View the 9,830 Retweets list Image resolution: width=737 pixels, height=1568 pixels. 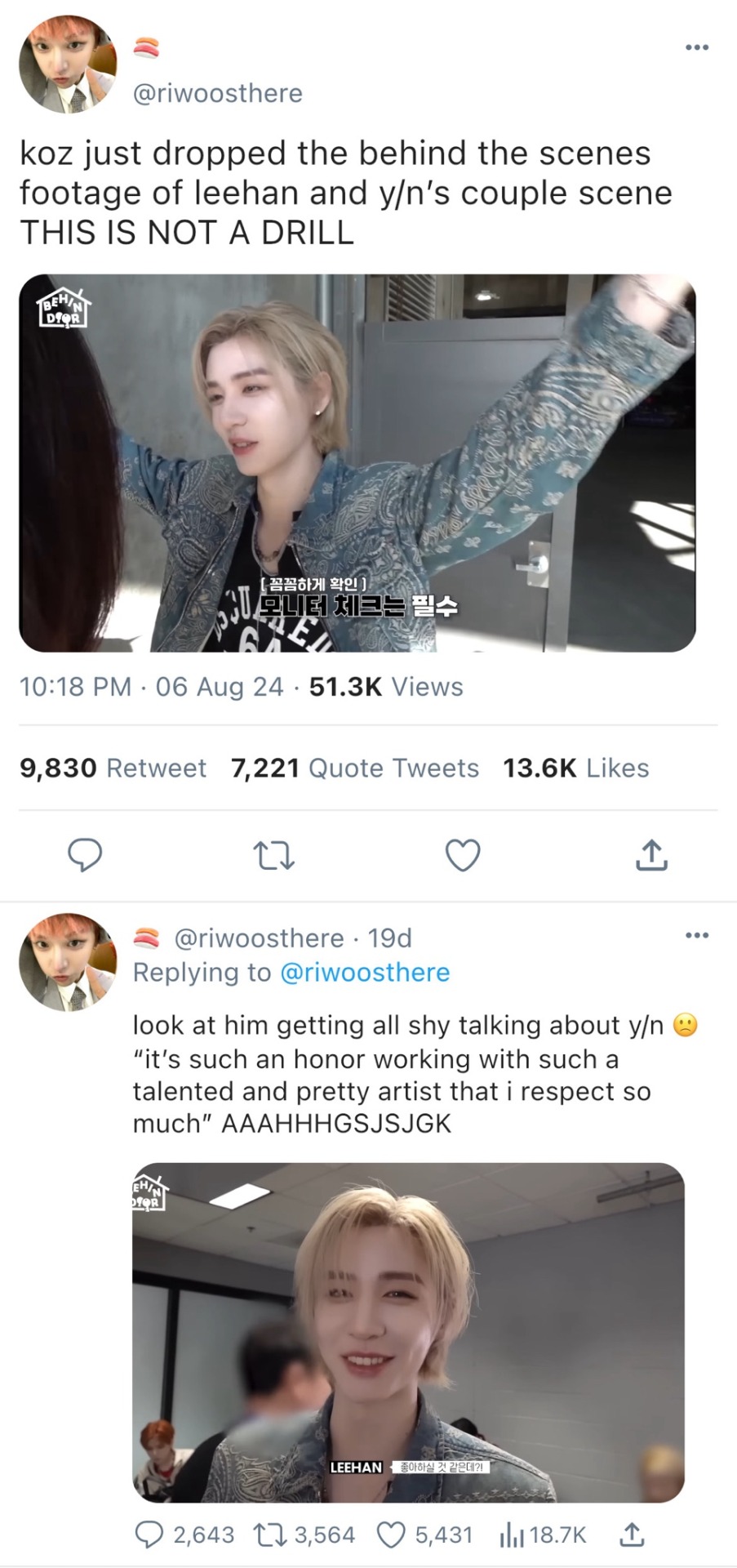113,768
